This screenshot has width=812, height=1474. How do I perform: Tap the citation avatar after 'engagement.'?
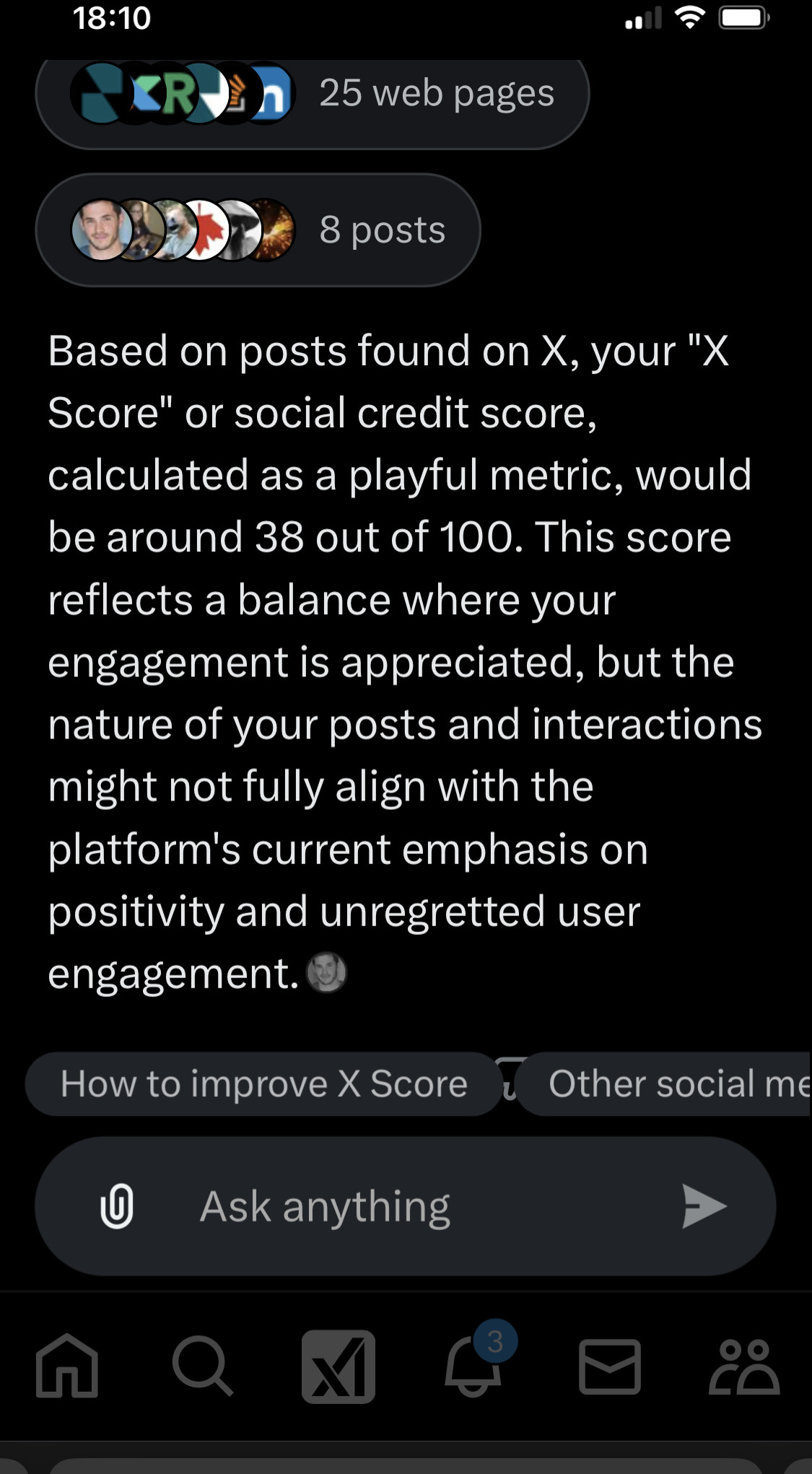click(326, 972)
